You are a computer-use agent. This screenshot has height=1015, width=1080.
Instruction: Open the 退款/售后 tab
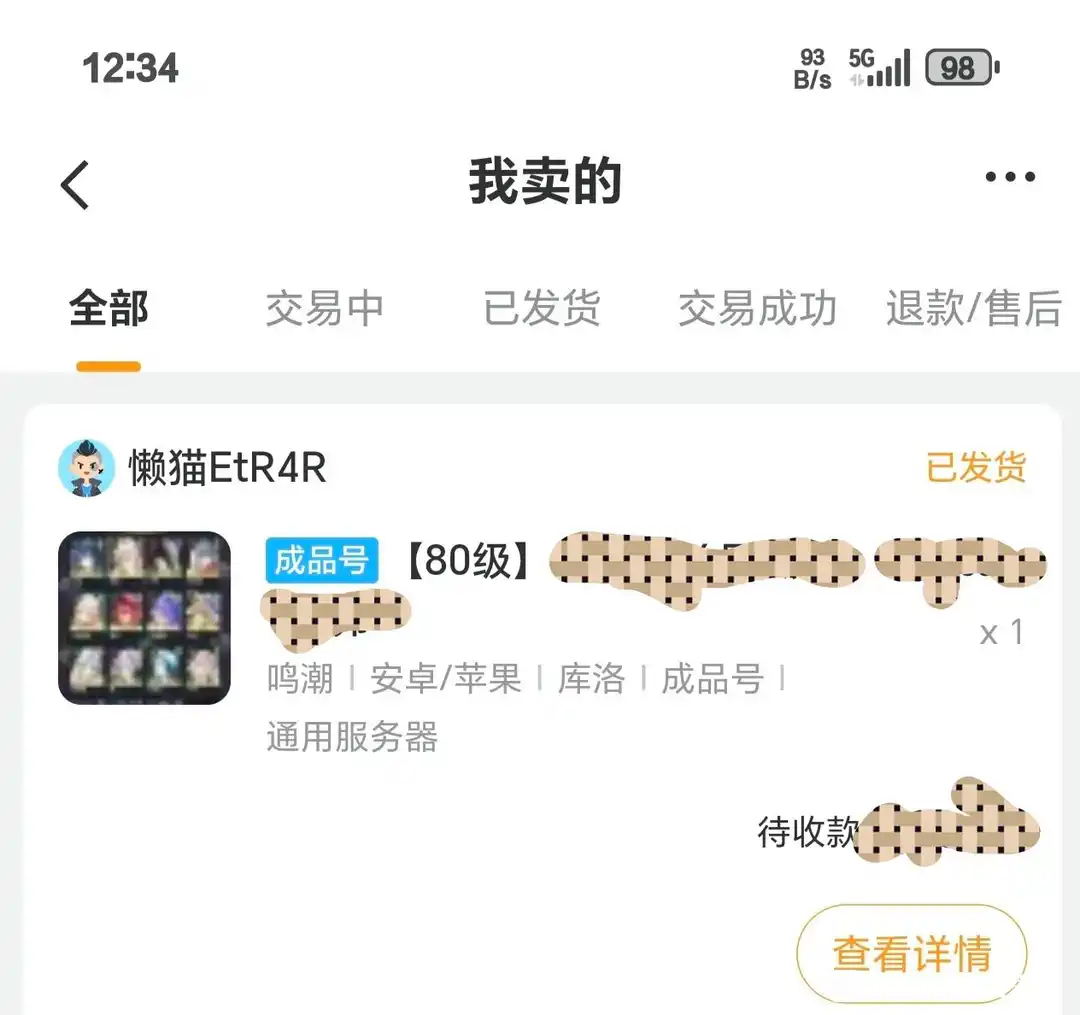click(973, 309)
